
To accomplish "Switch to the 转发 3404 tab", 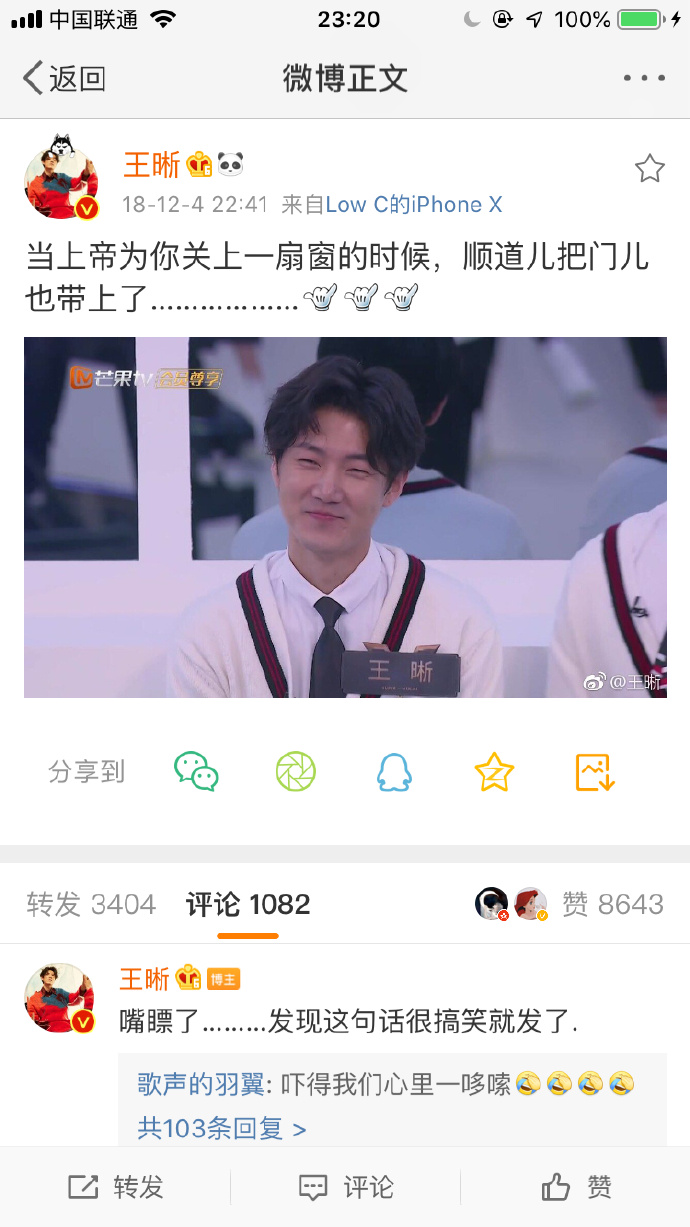I will pyautogui.click(x=91, y=905).
